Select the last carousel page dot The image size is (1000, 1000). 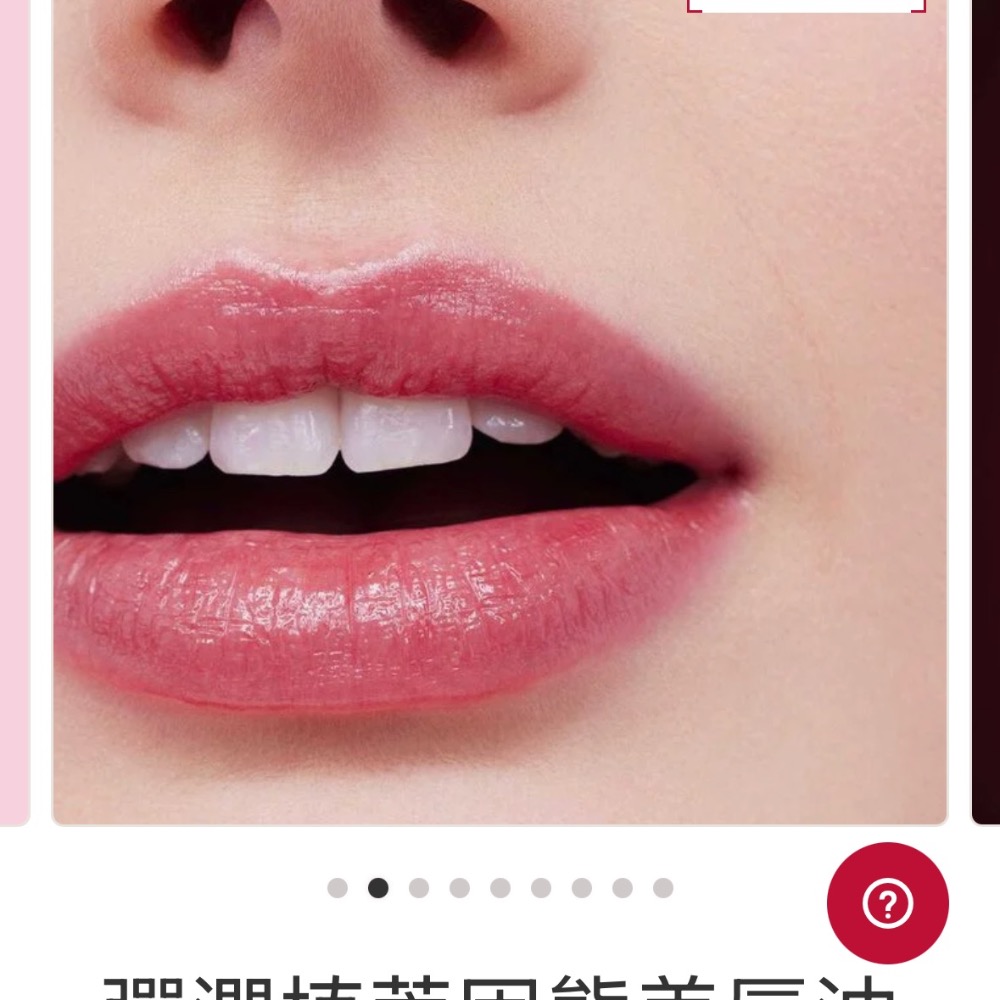[663, 888]
